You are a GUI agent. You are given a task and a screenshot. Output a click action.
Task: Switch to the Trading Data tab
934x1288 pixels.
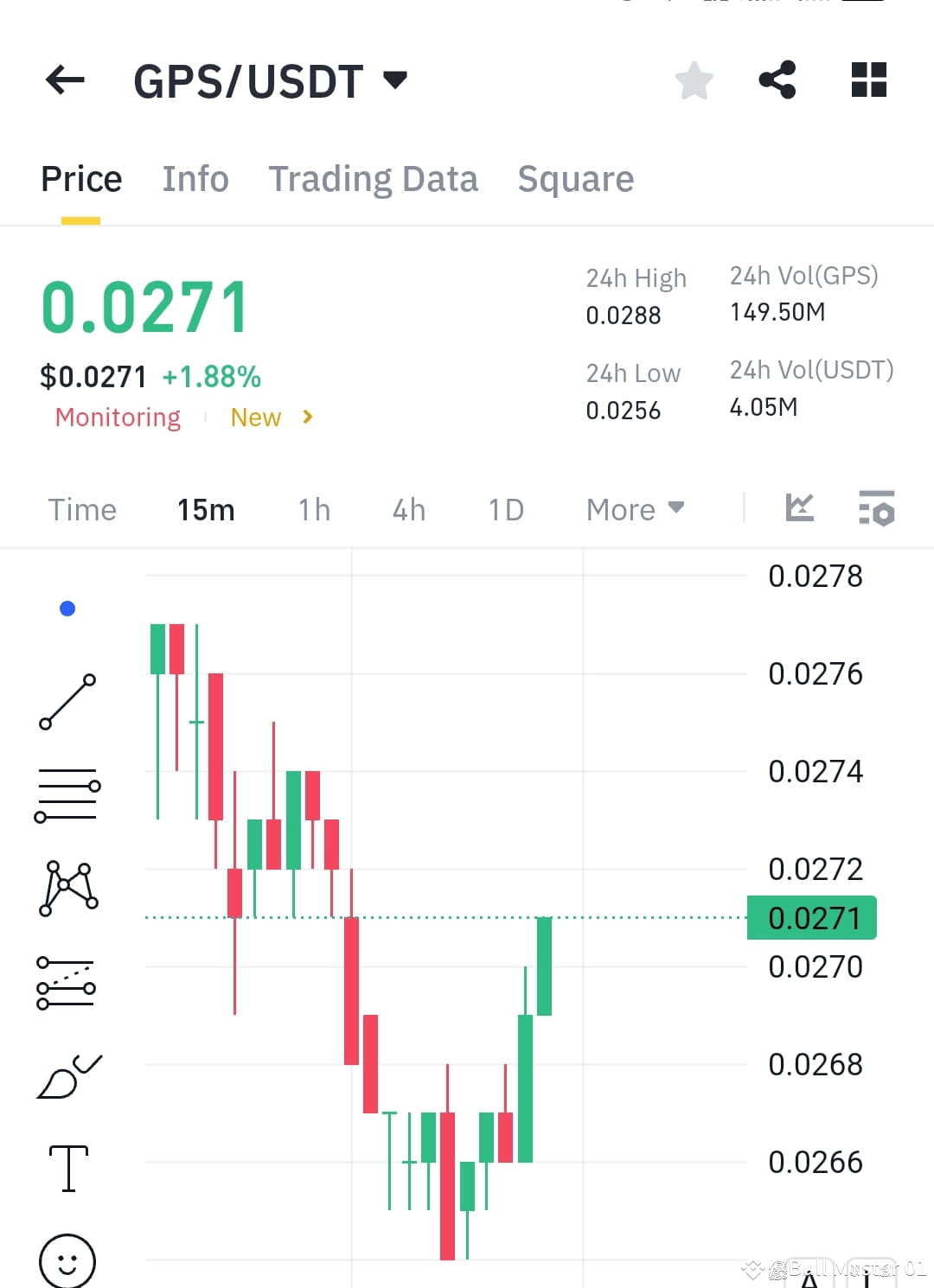374,179
